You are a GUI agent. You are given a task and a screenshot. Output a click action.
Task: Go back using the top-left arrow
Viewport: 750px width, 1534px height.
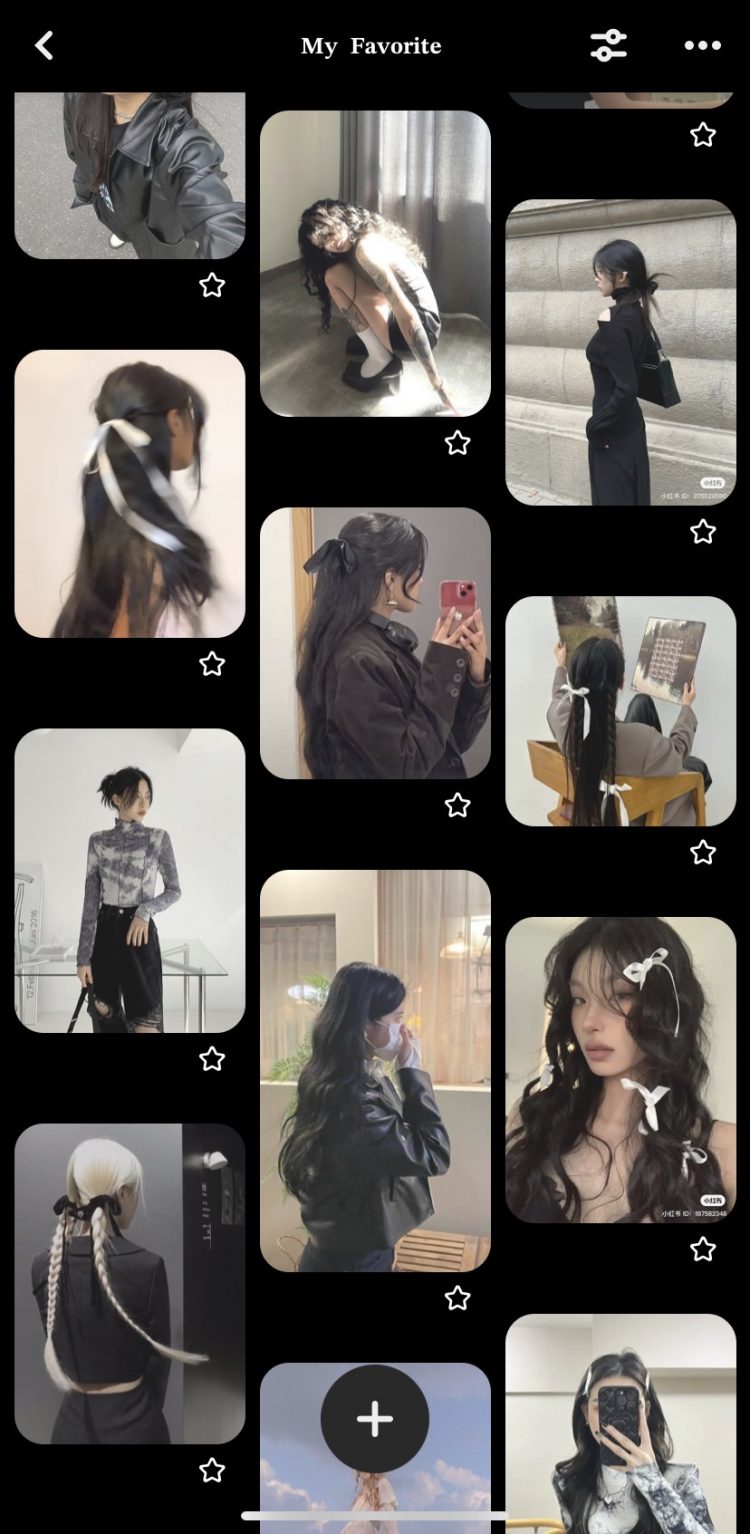44,45
